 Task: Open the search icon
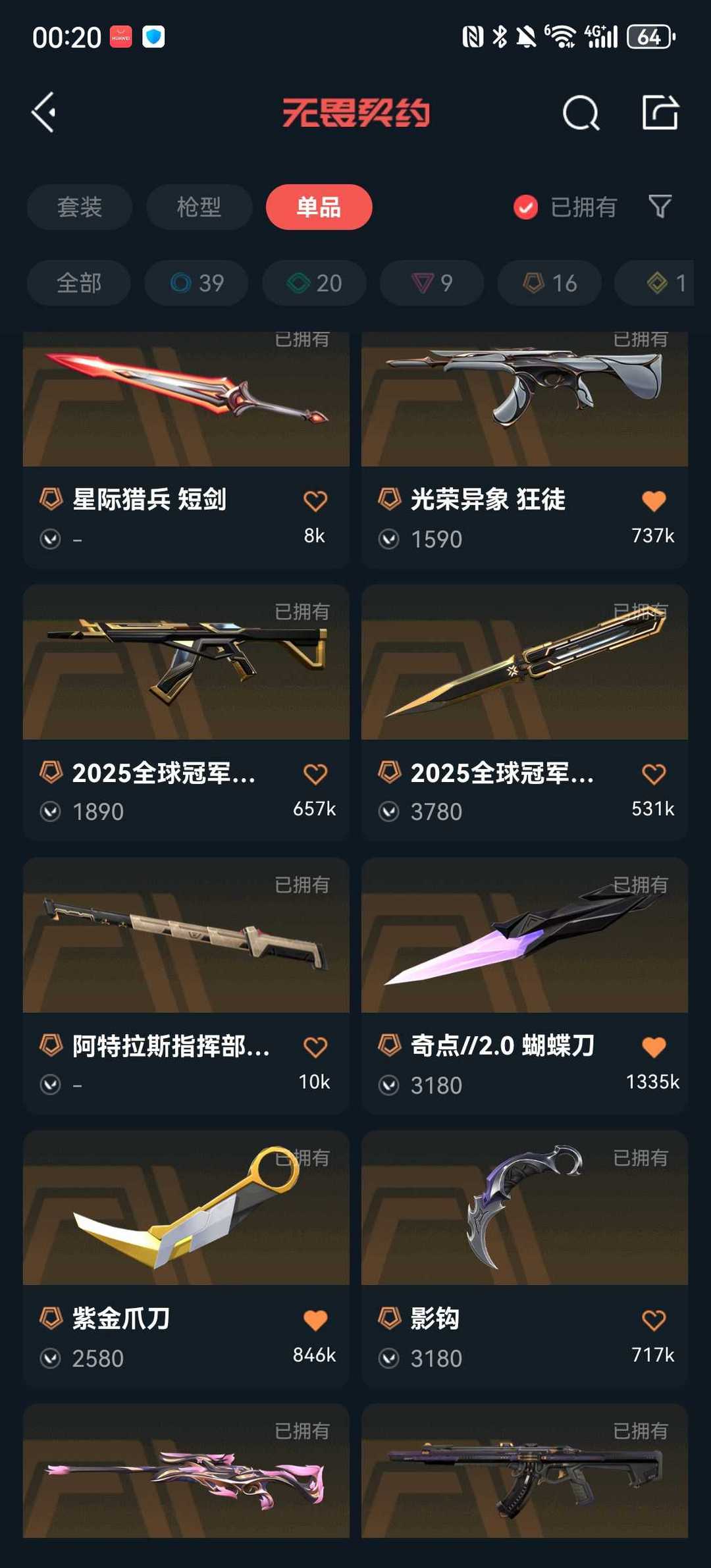tap(581, 113)
